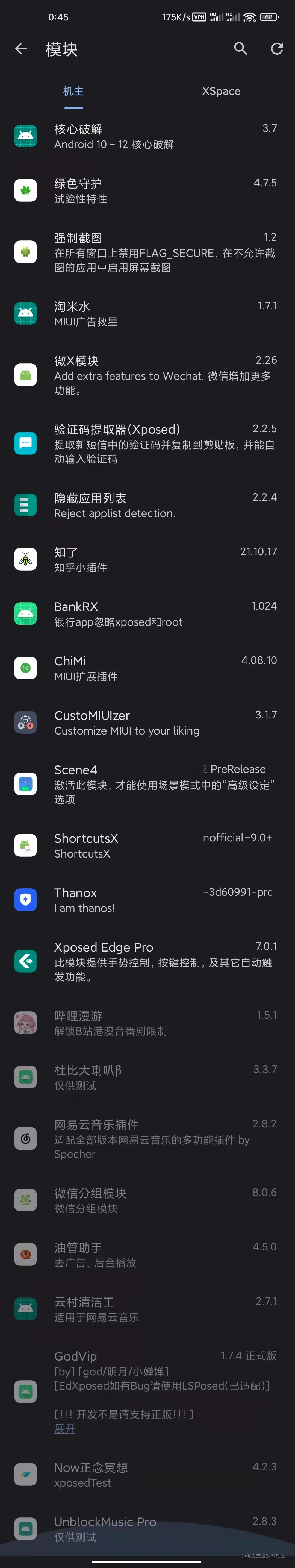
Task: Refresh the module list
Action: tap(277, 49)
